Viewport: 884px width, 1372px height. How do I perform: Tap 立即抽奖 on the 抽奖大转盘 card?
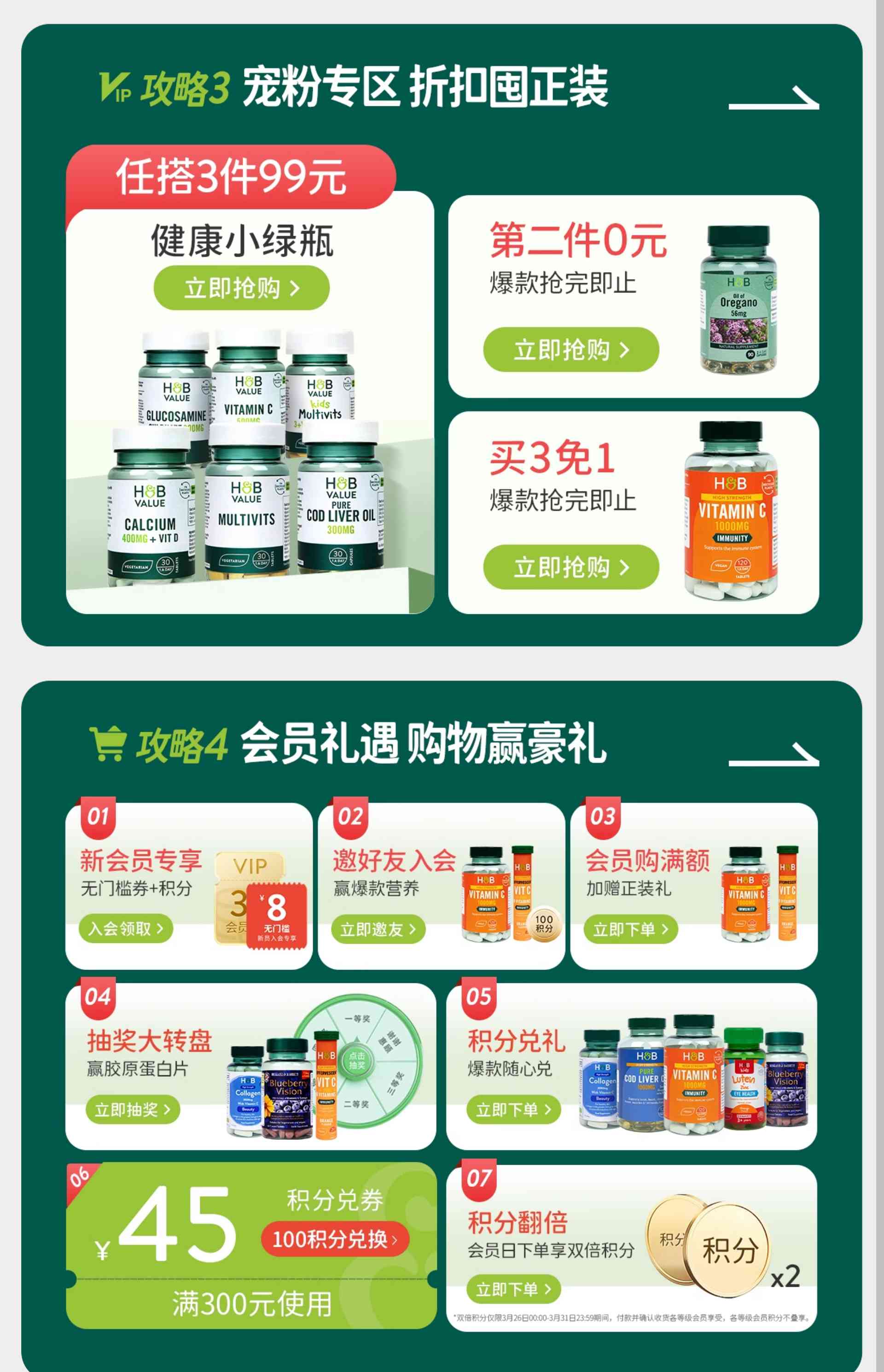tap(133, 1109)
